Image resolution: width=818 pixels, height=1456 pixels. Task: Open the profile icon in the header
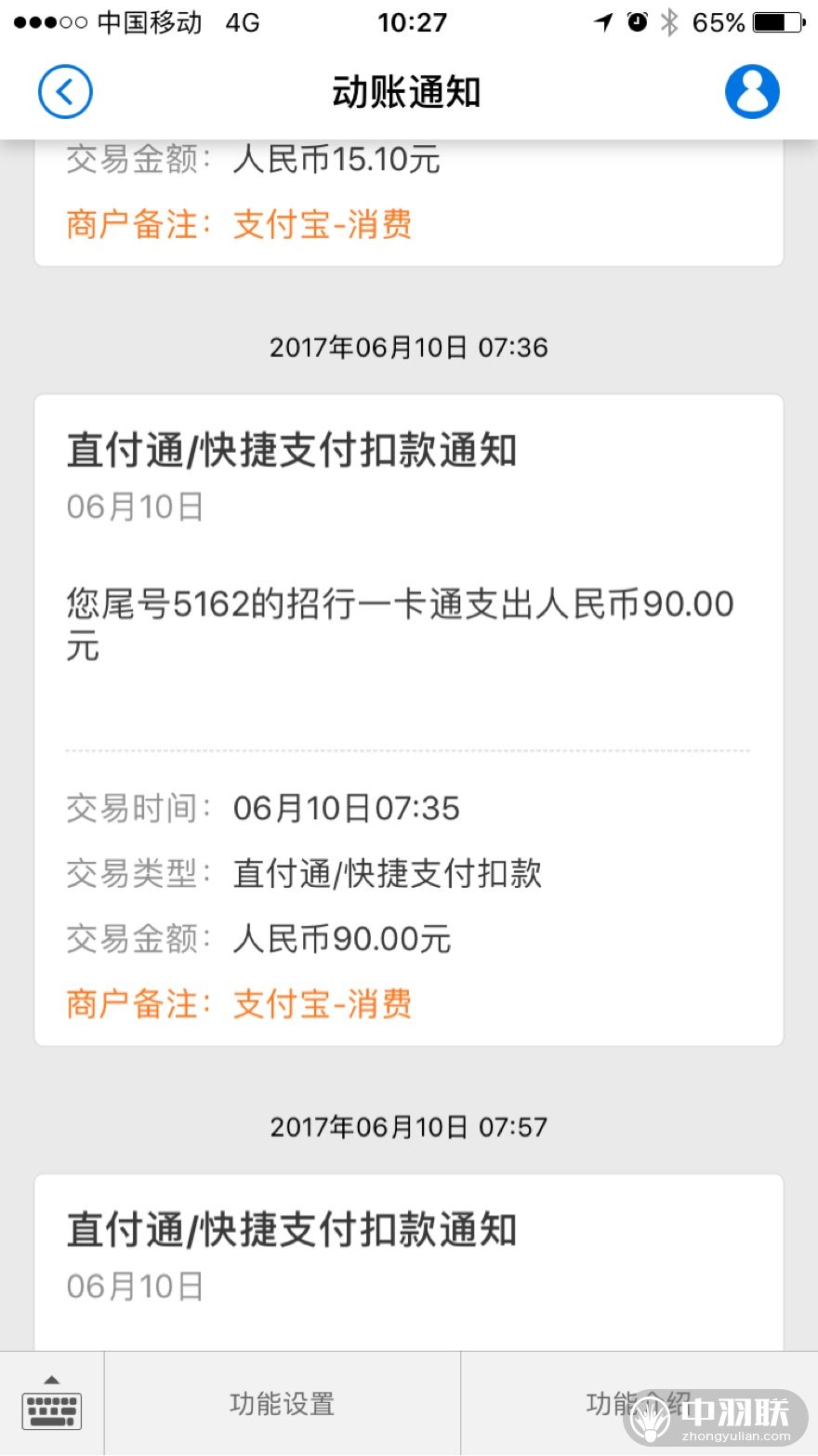pos(752,92)
